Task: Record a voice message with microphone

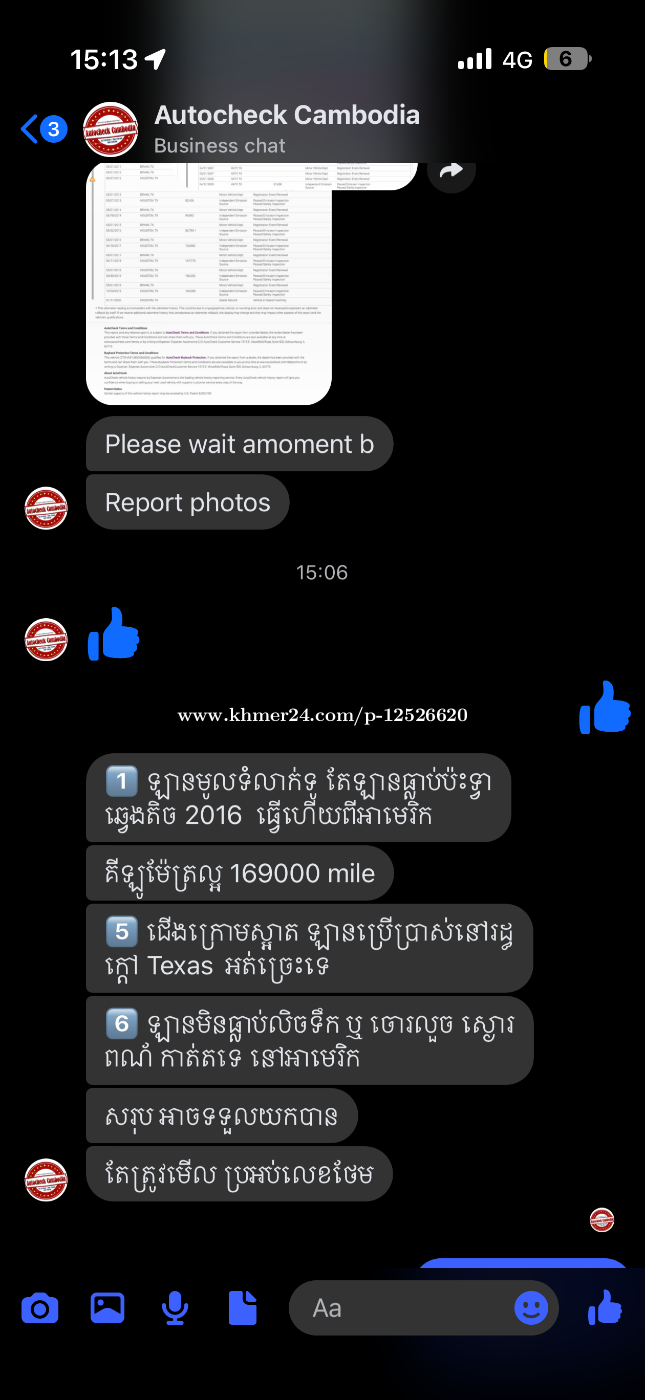Action: pos(175,1307)
